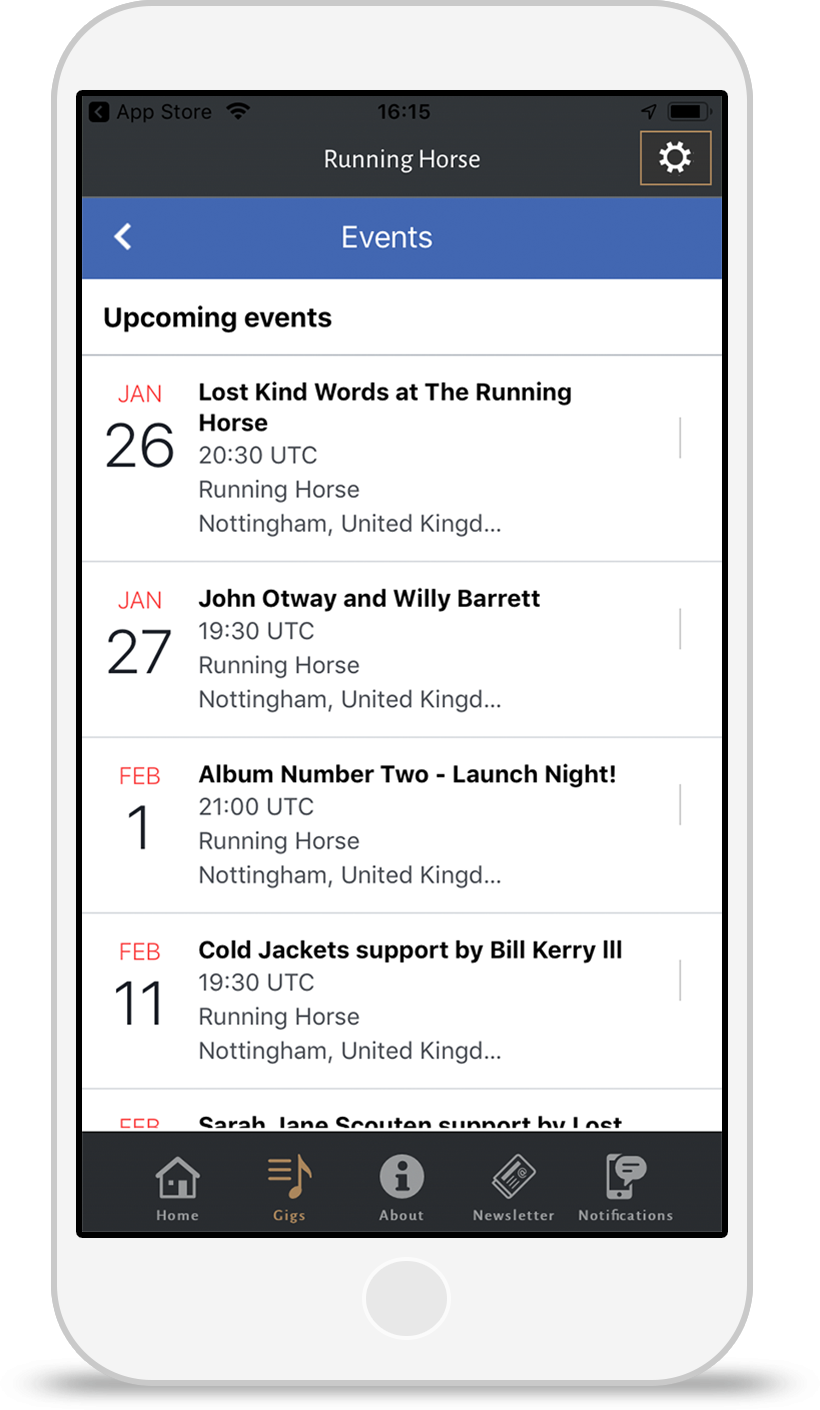Screen dimensions: 820x1410
Task: Open the Newsletter tab
Action: coord(513,1189)
